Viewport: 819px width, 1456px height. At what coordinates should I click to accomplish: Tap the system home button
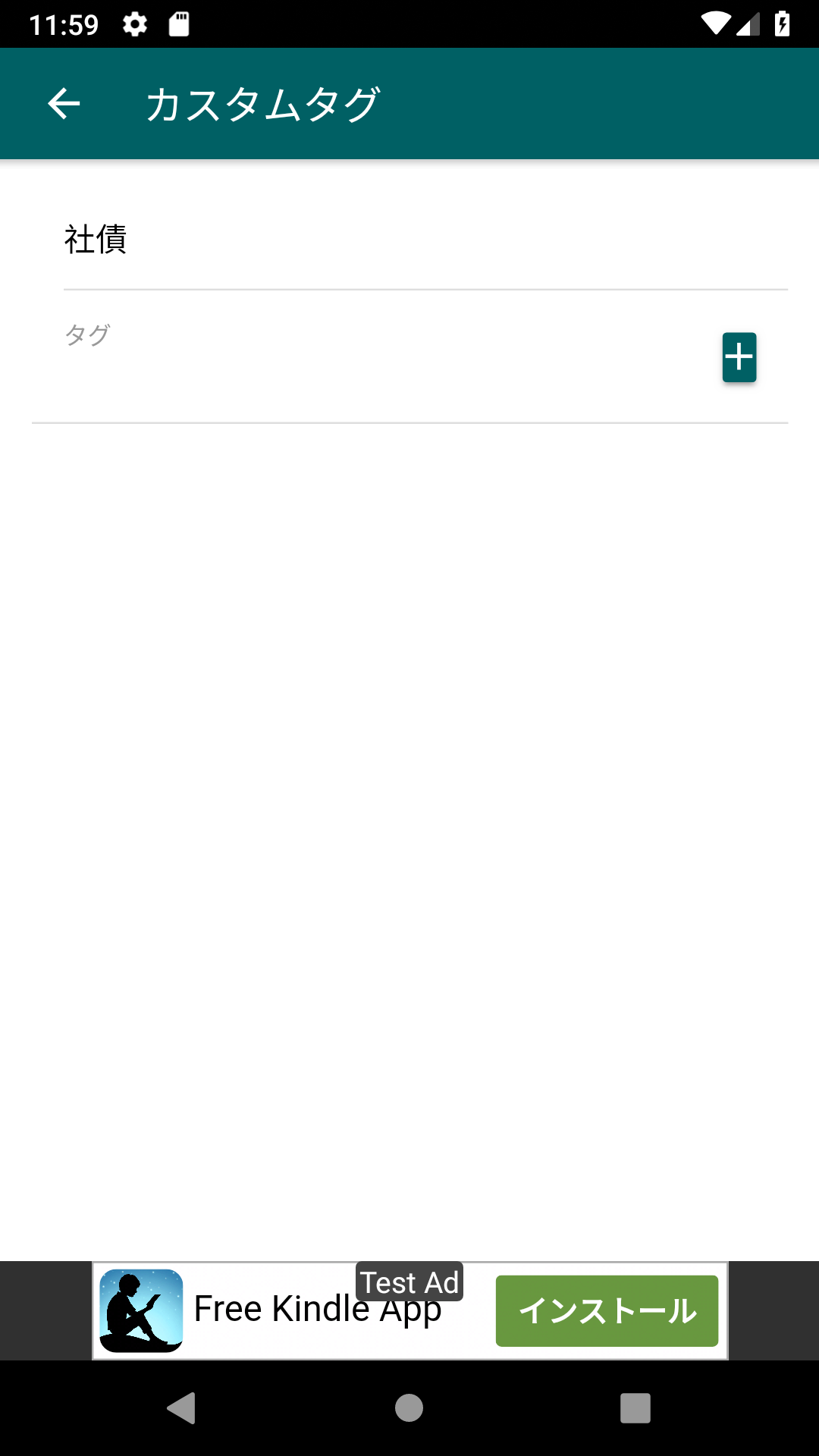(409, 1408)
